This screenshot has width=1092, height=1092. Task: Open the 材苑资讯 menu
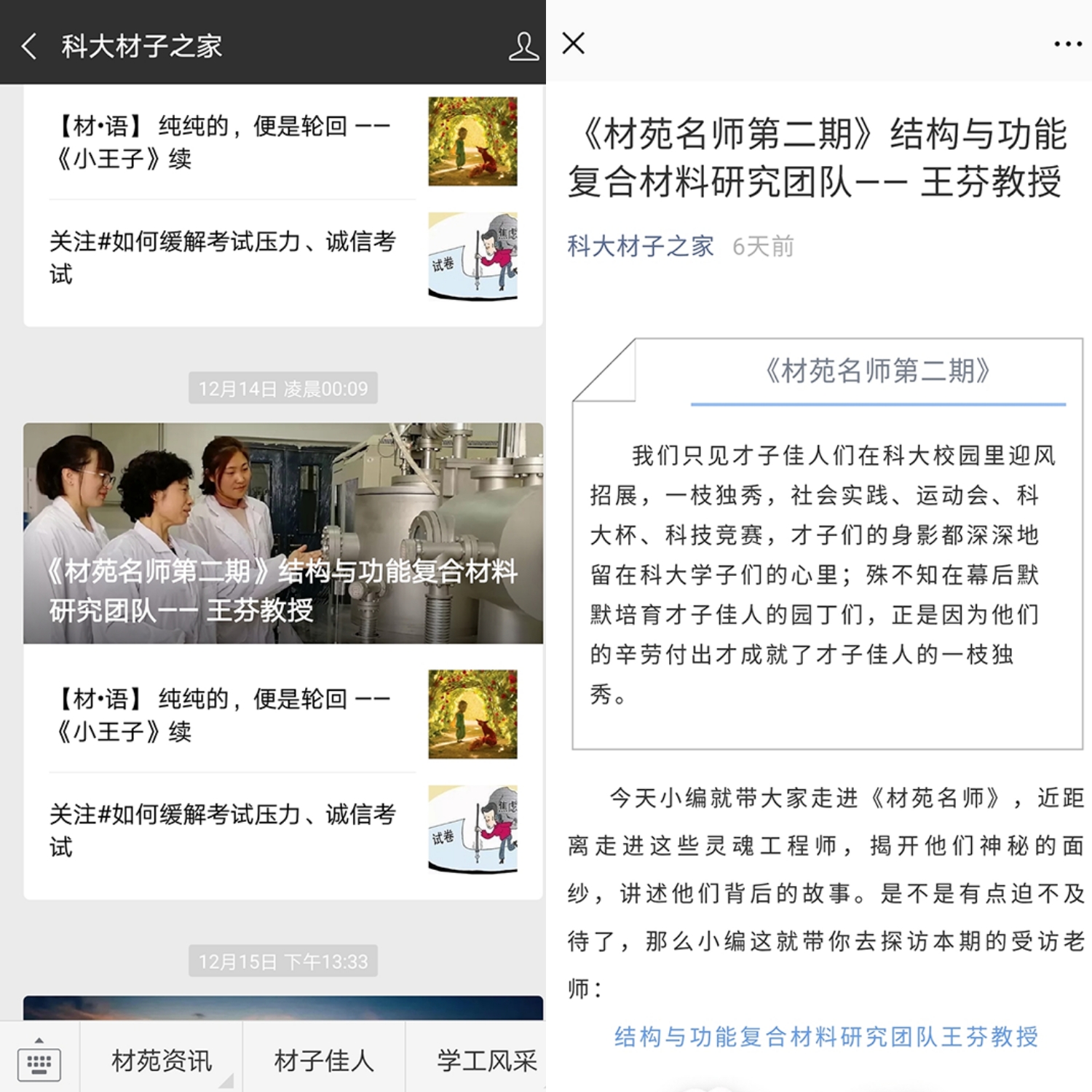coord(161,1061)
